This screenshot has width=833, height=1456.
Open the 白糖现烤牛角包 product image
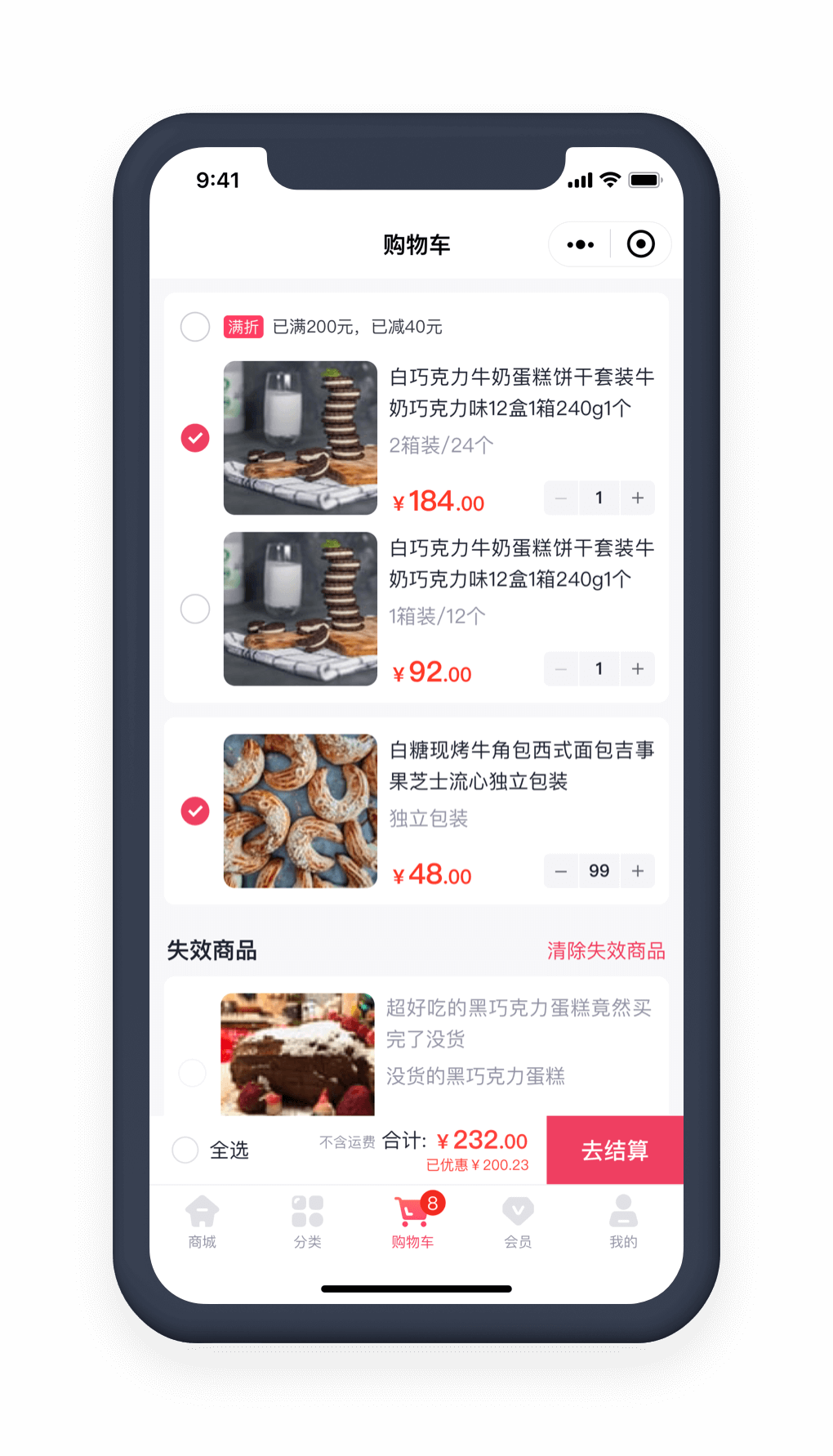[301, 811]
